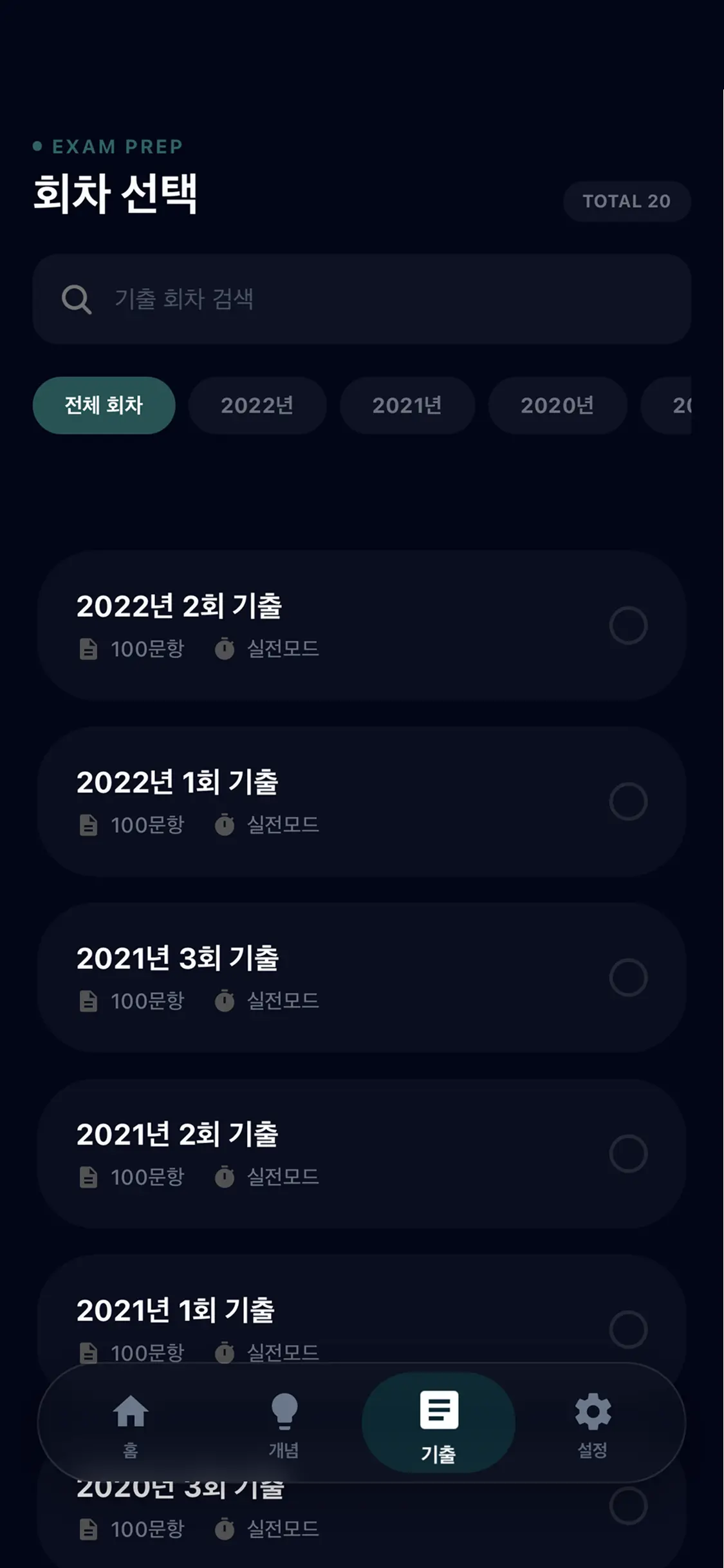Image resolution: width=724 pixels, height=1568 pixels.
Task: Go to the 홈 tab
Action: click(131, 1424)
